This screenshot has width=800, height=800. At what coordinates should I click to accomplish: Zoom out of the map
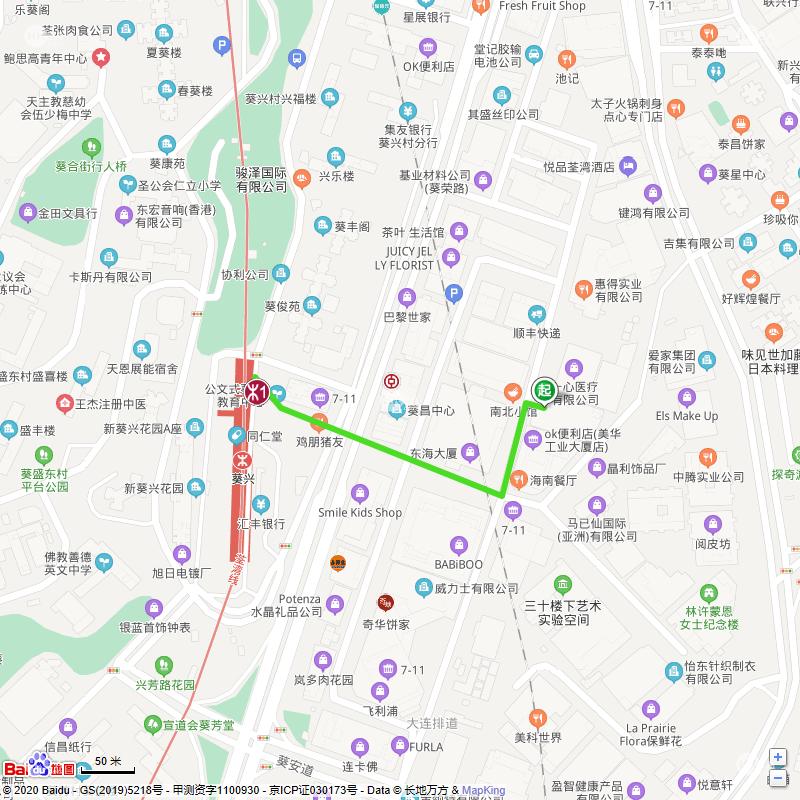[778, 777]
